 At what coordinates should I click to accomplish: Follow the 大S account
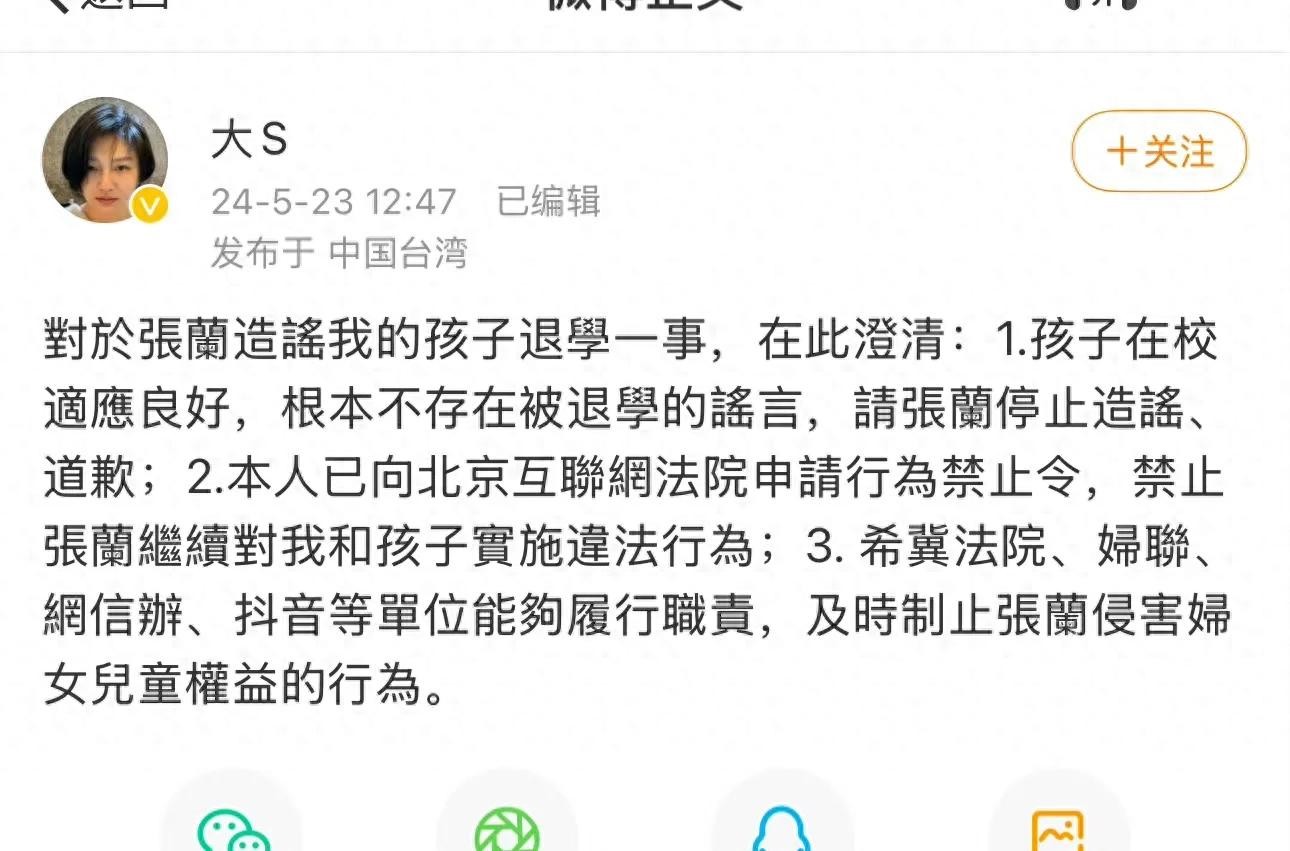click(1159, 152)
